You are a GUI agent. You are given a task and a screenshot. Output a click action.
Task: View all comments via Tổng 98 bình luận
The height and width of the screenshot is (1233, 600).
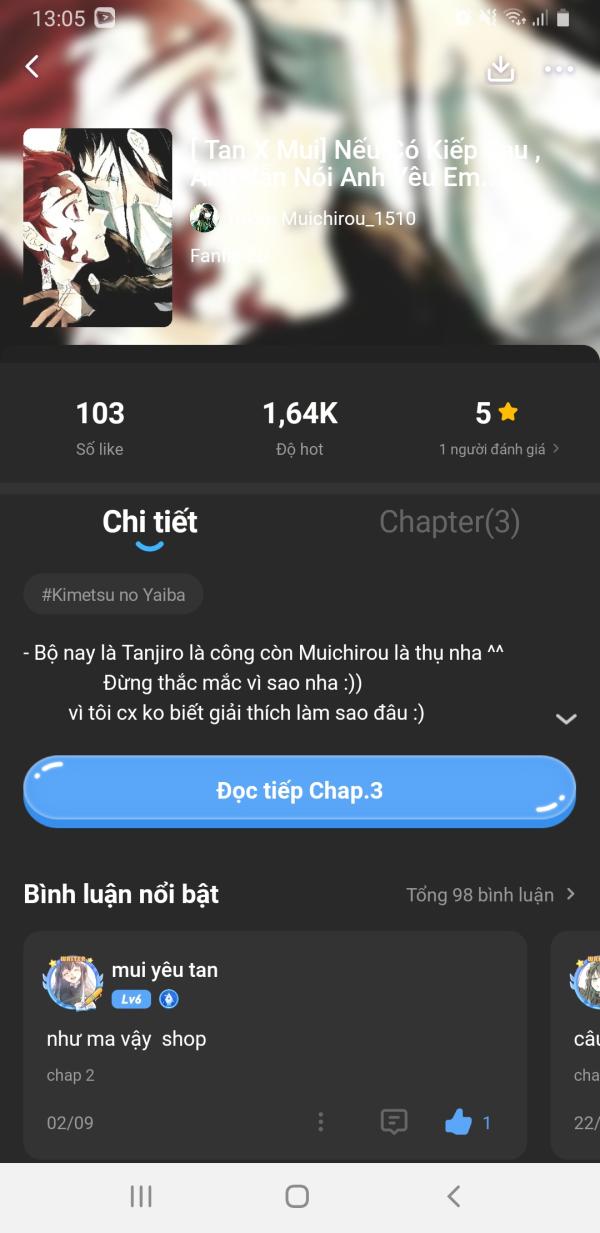pos(490,895)
